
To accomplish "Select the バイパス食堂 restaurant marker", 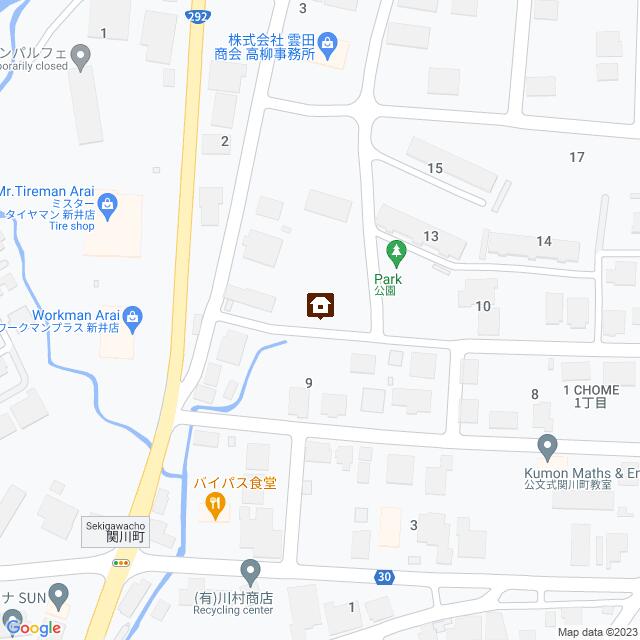I will (x=214, y=504).
